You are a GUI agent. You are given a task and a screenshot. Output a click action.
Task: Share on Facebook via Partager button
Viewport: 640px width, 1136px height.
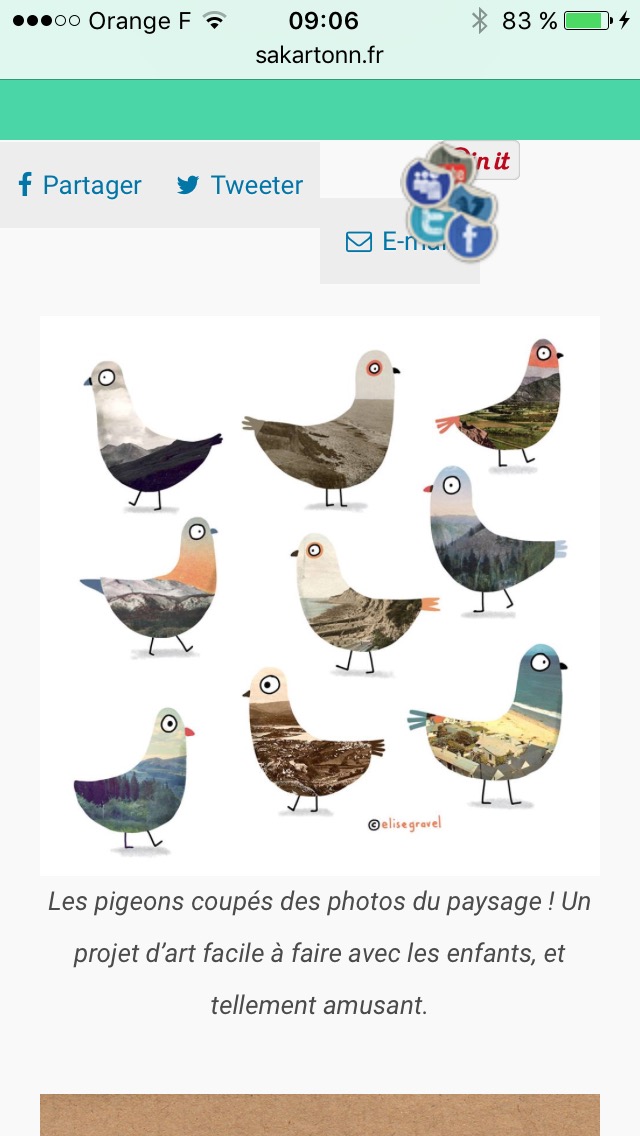[x=80, y=185]
